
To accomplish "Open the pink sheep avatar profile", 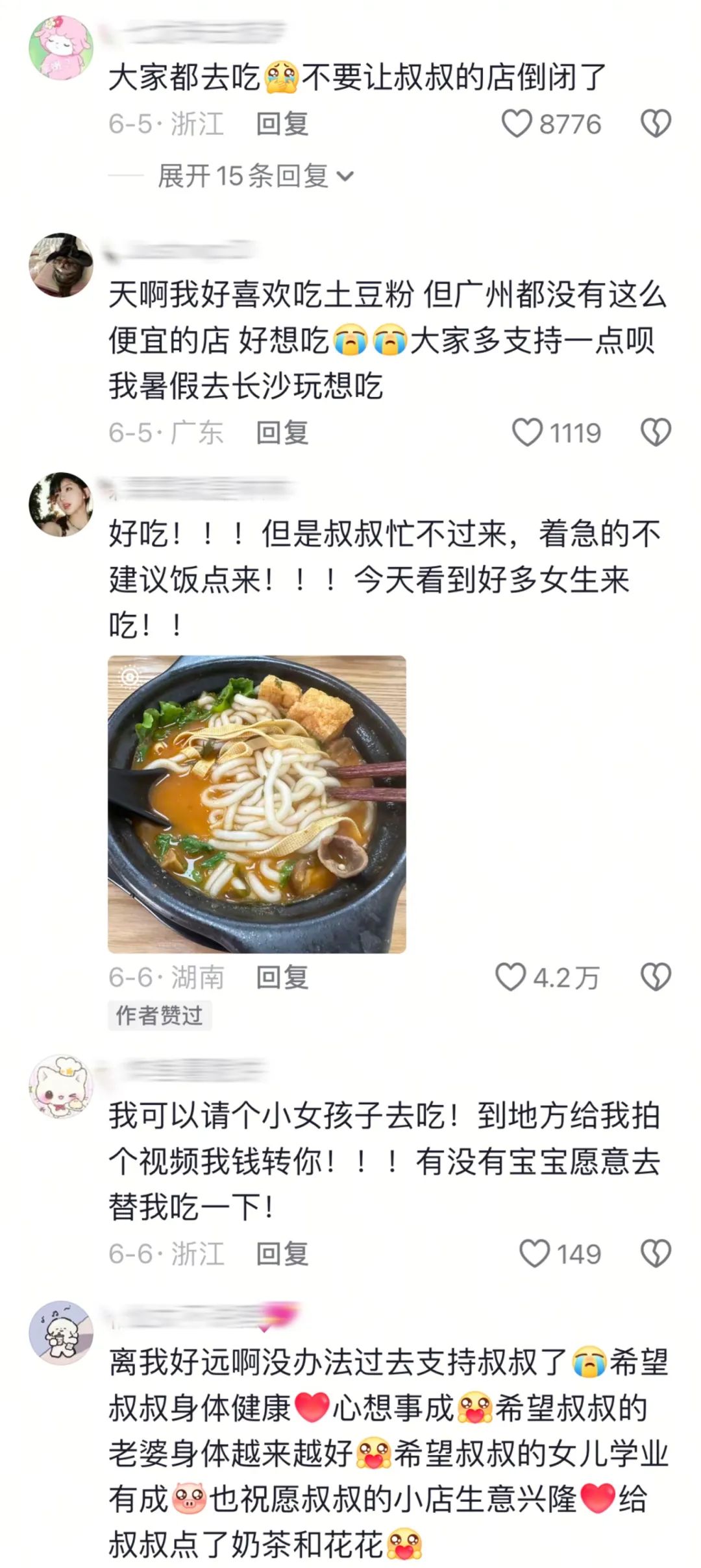I will point(61,48).
